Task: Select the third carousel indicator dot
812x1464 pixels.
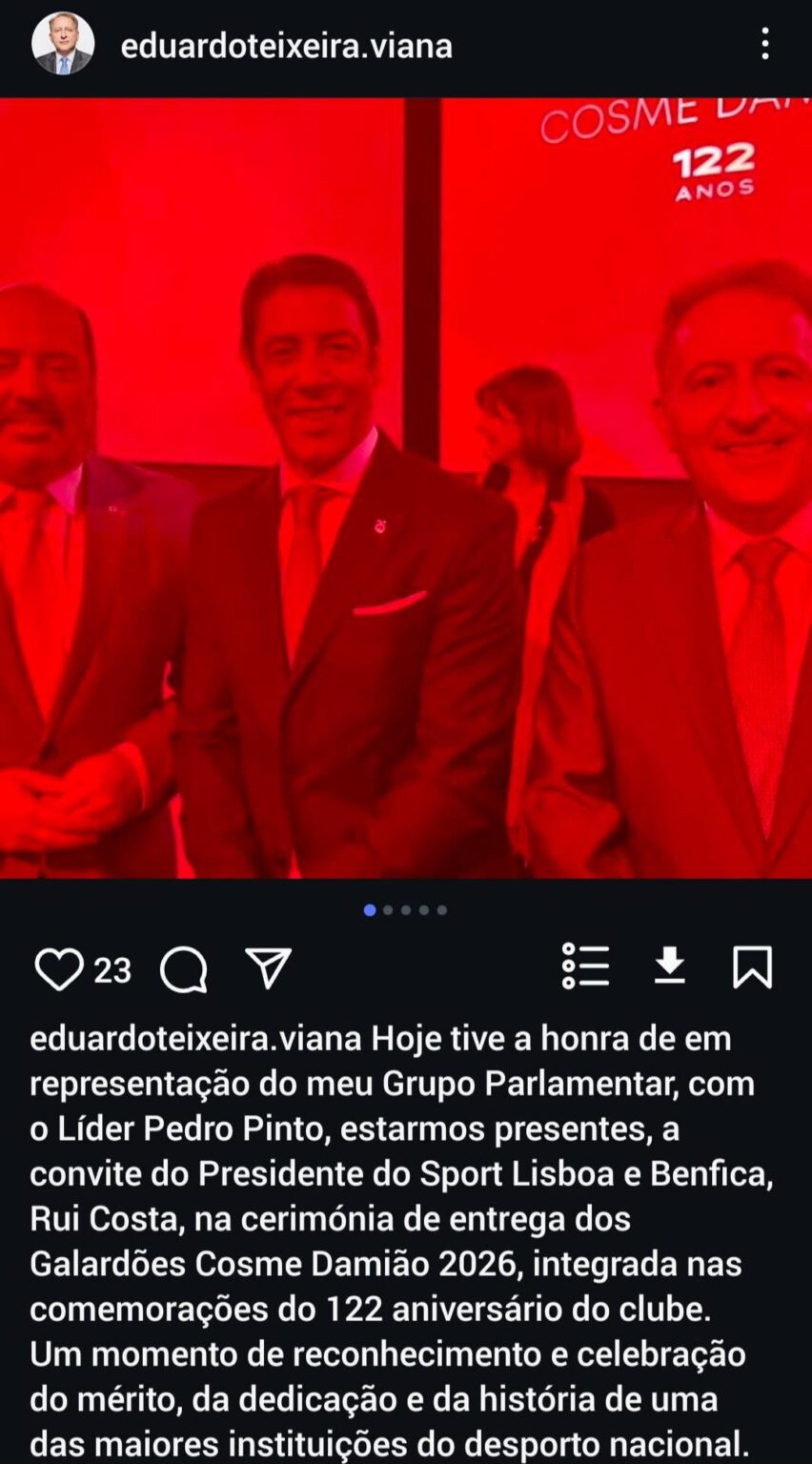Action: pyautogui.click(x=405, y=911)
